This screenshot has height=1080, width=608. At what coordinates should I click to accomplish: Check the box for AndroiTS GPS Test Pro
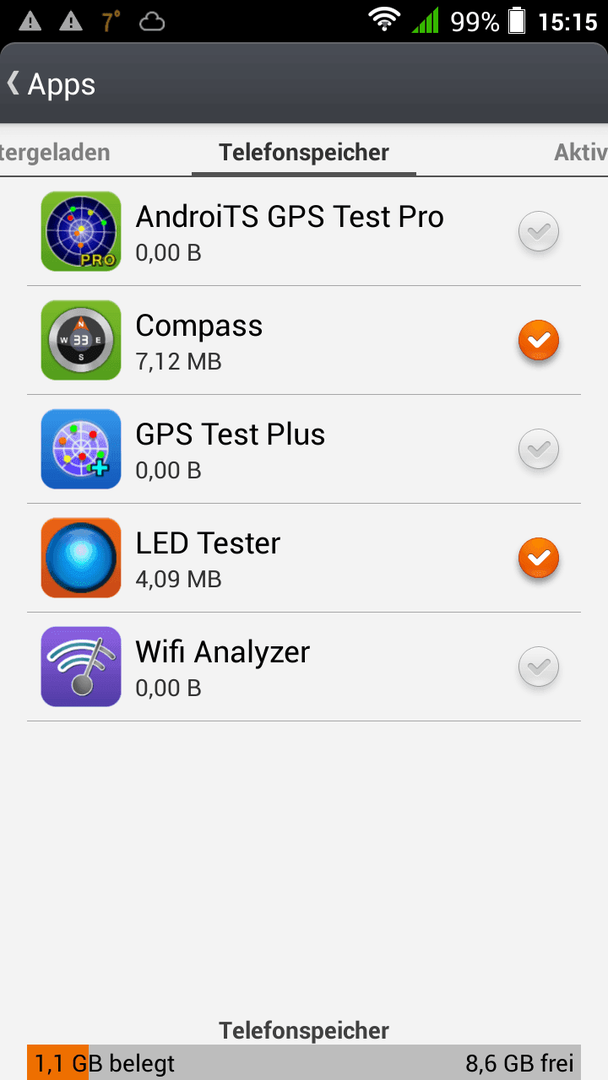click(538, 232)
